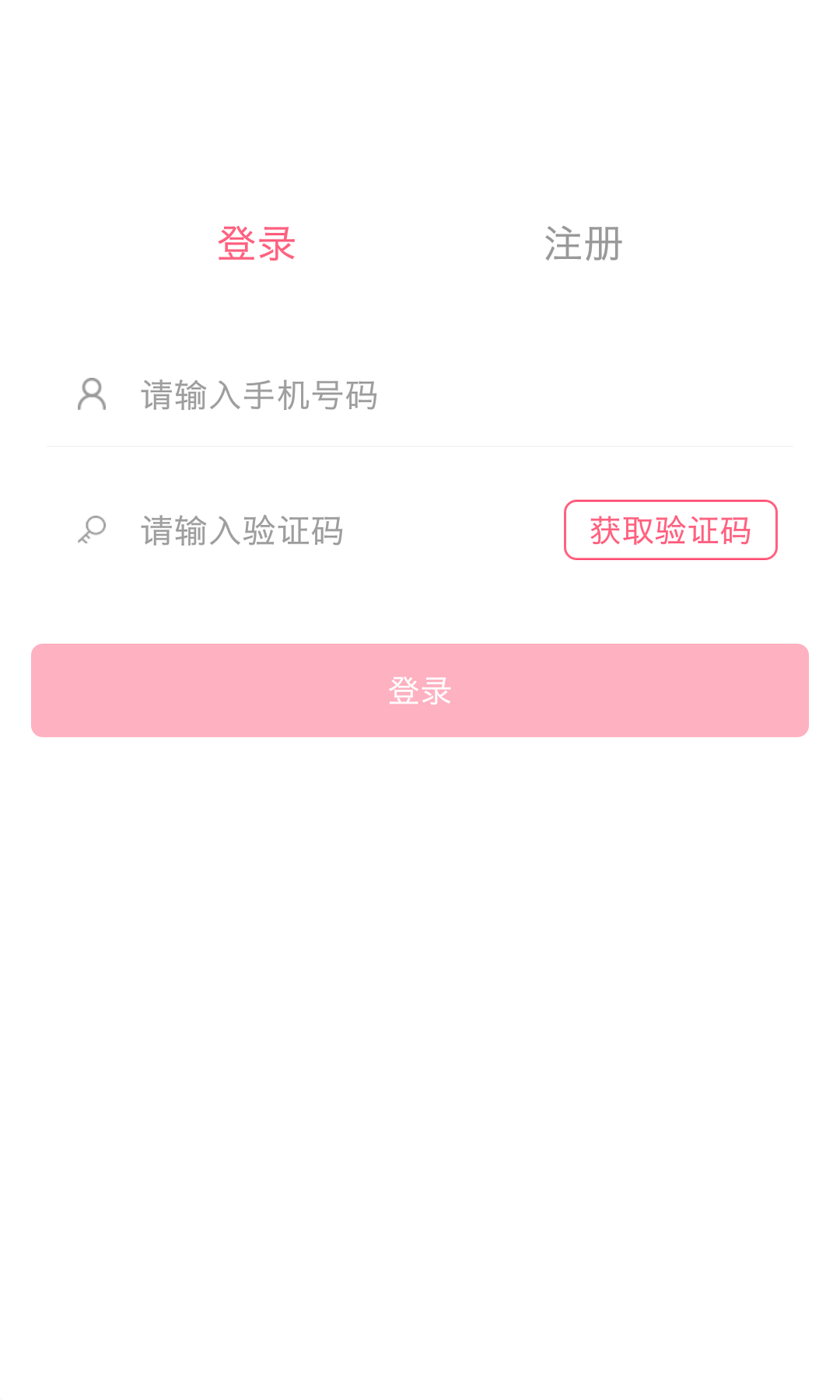840x1400 pixels.
Task: Return to login via 登录 tab
Action: 258,243
